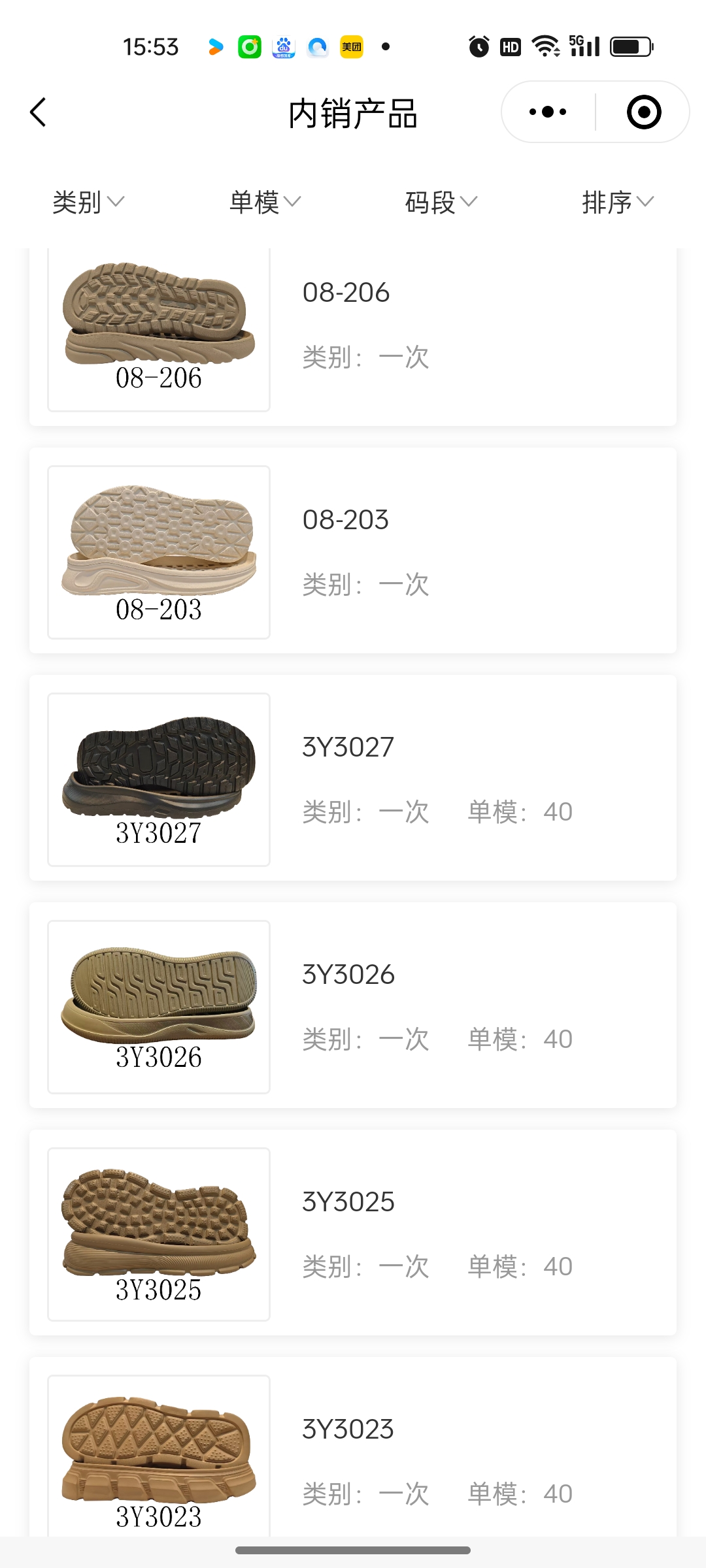Close the mini program via target icon
The image size is (706, 1568).
coord(643,112)
